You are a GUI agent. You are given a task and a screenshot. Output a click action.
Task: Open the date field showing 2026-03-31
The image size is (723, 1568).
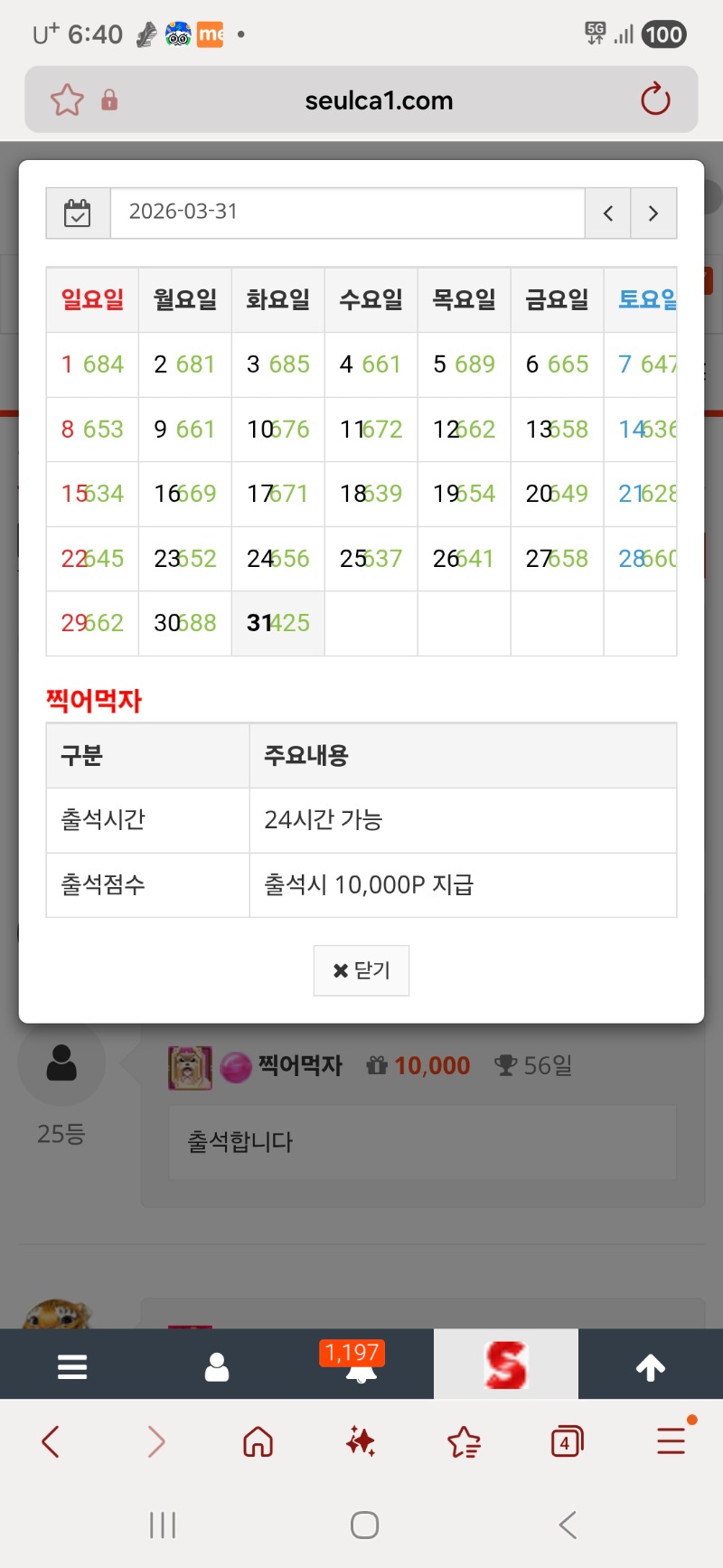coord(347,213)
